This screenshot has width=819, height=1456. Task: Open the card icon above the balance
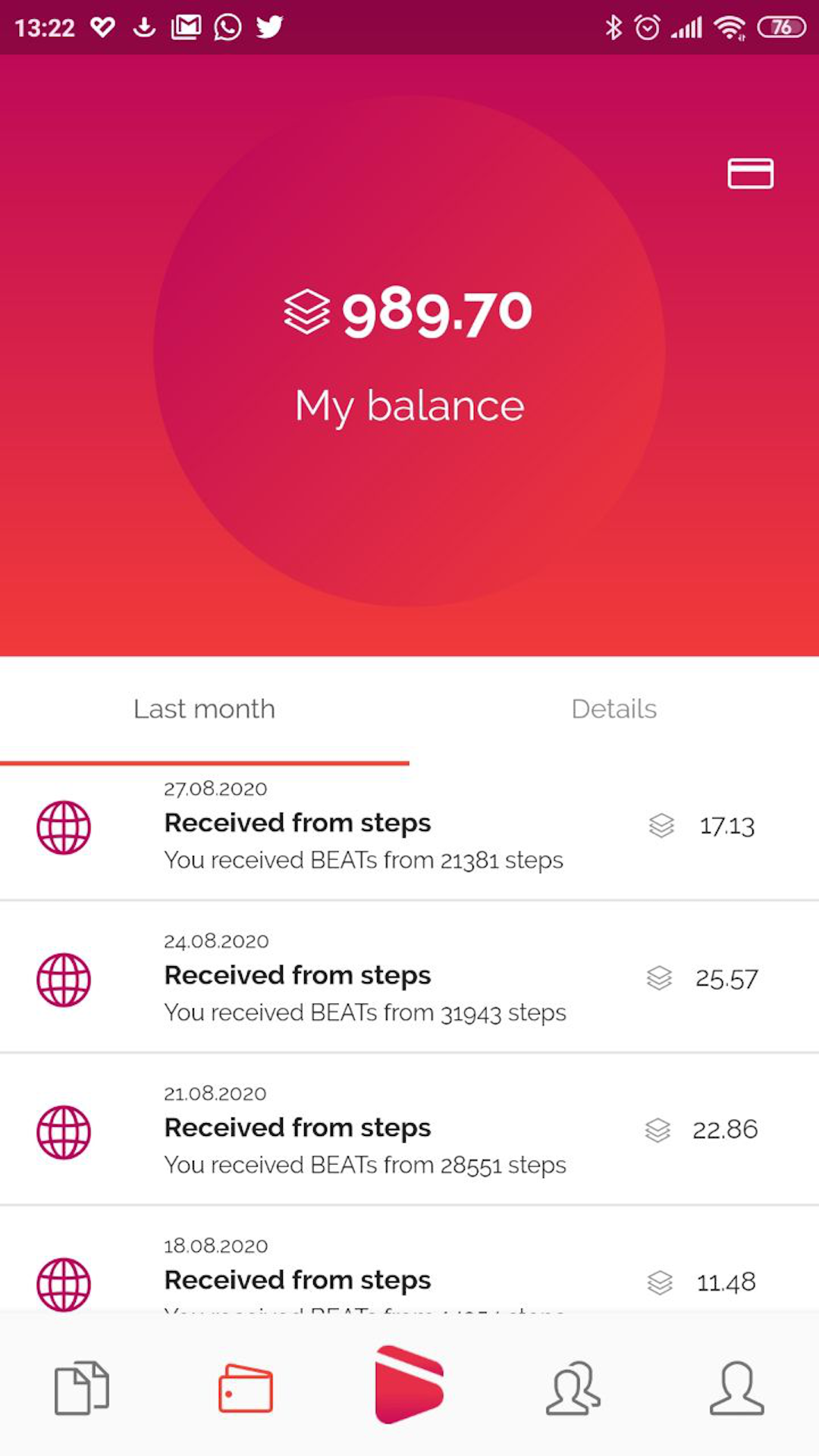point(750,173)
